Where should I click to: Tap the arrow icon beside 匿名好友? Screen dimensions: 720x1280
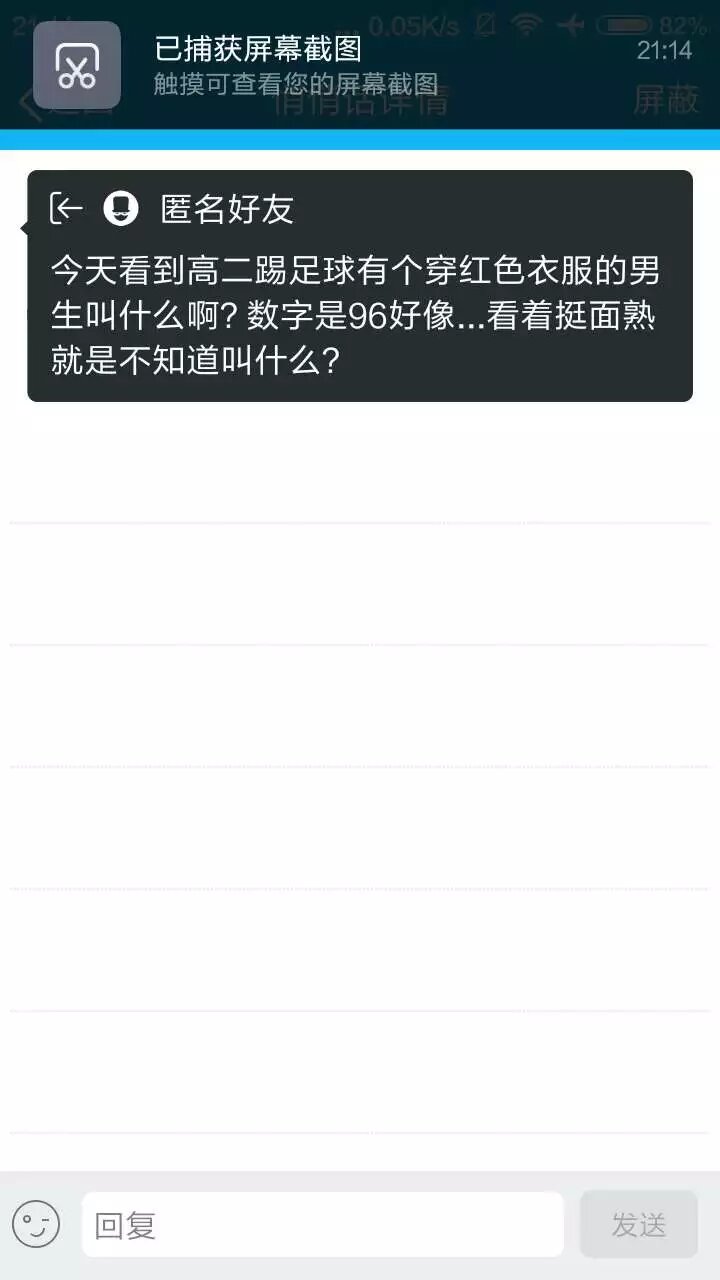pyautogui.click(x=67, y=208)
